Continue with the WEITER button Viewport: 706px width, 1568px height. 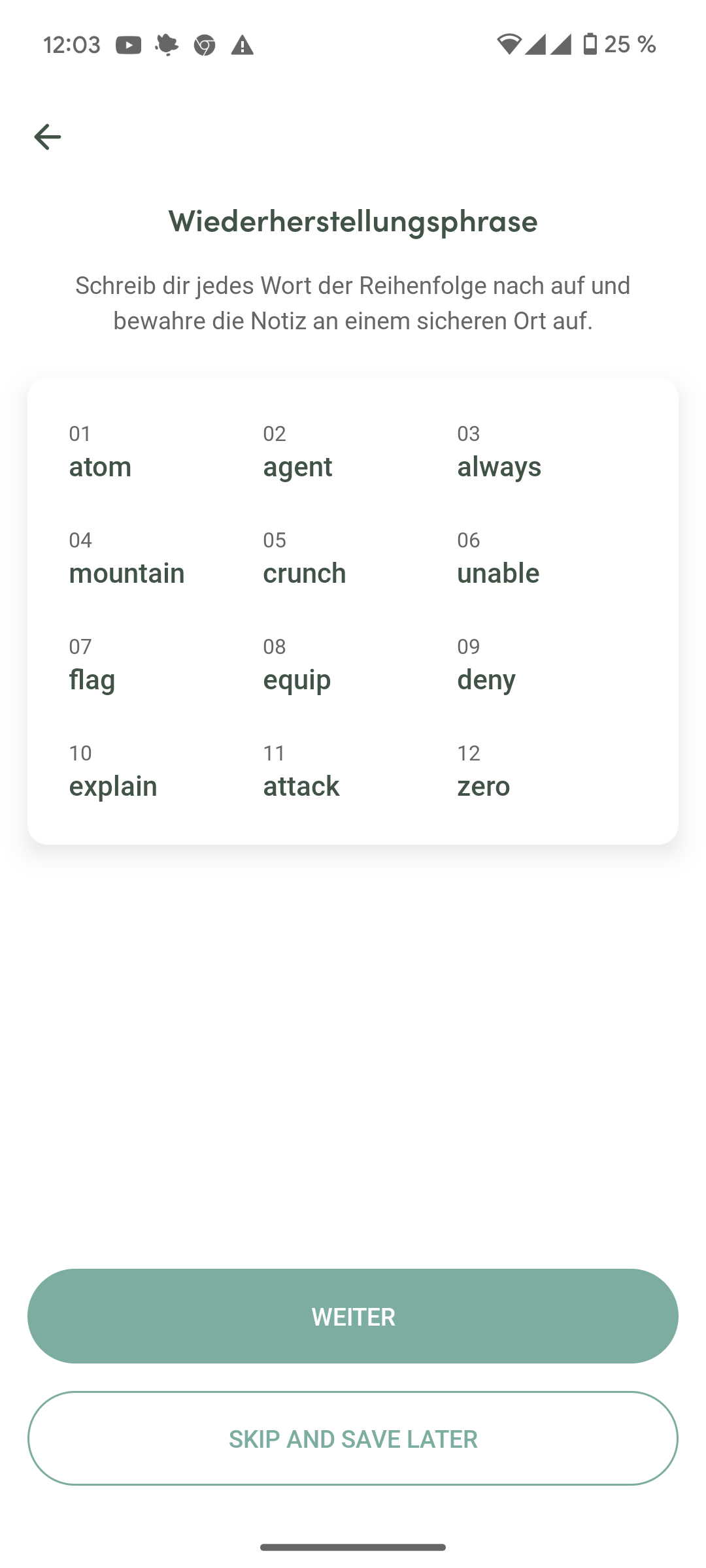click(x=353, y=1316)
